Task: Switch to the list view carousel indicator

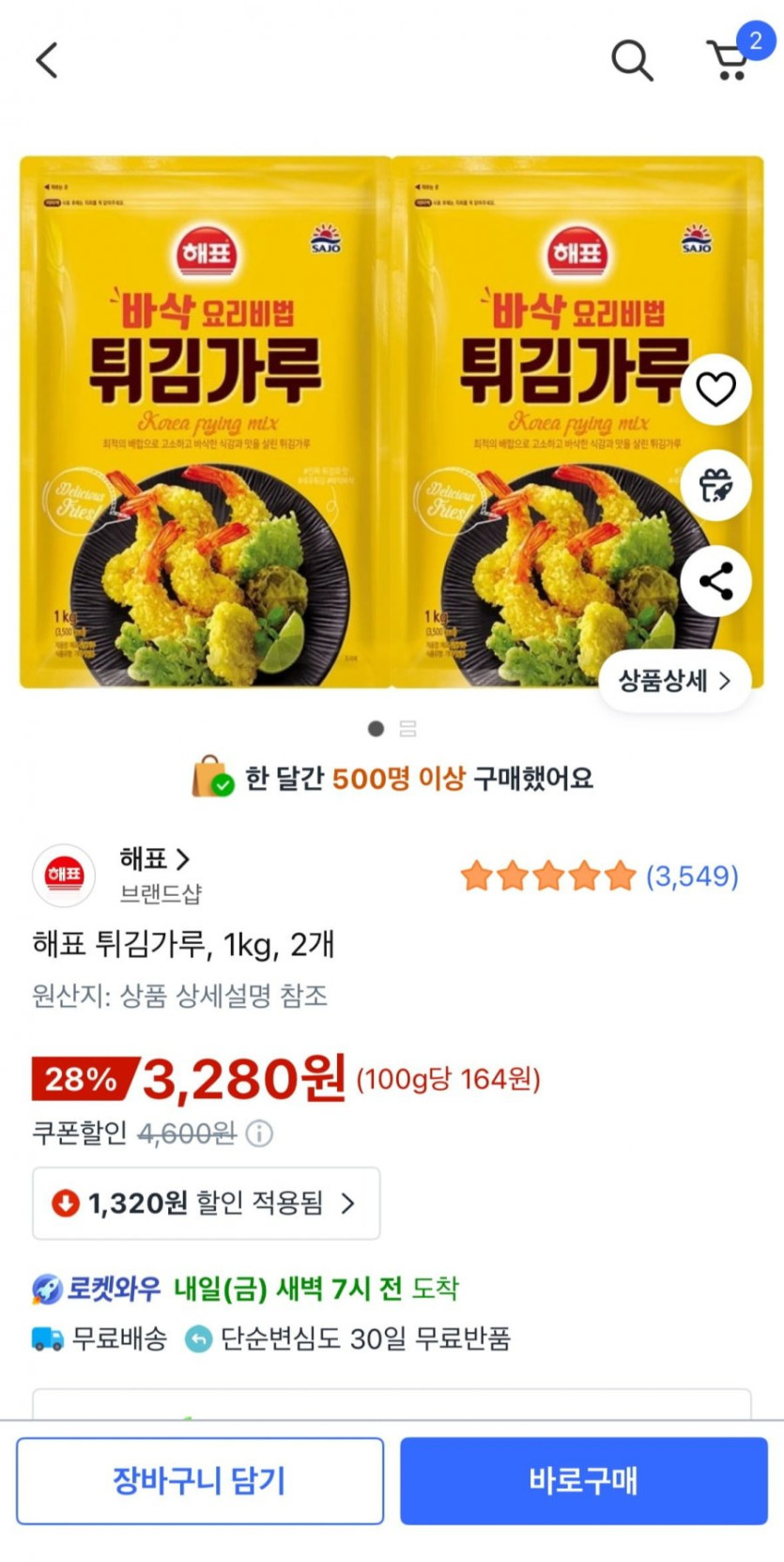Action: coord(407,729)
